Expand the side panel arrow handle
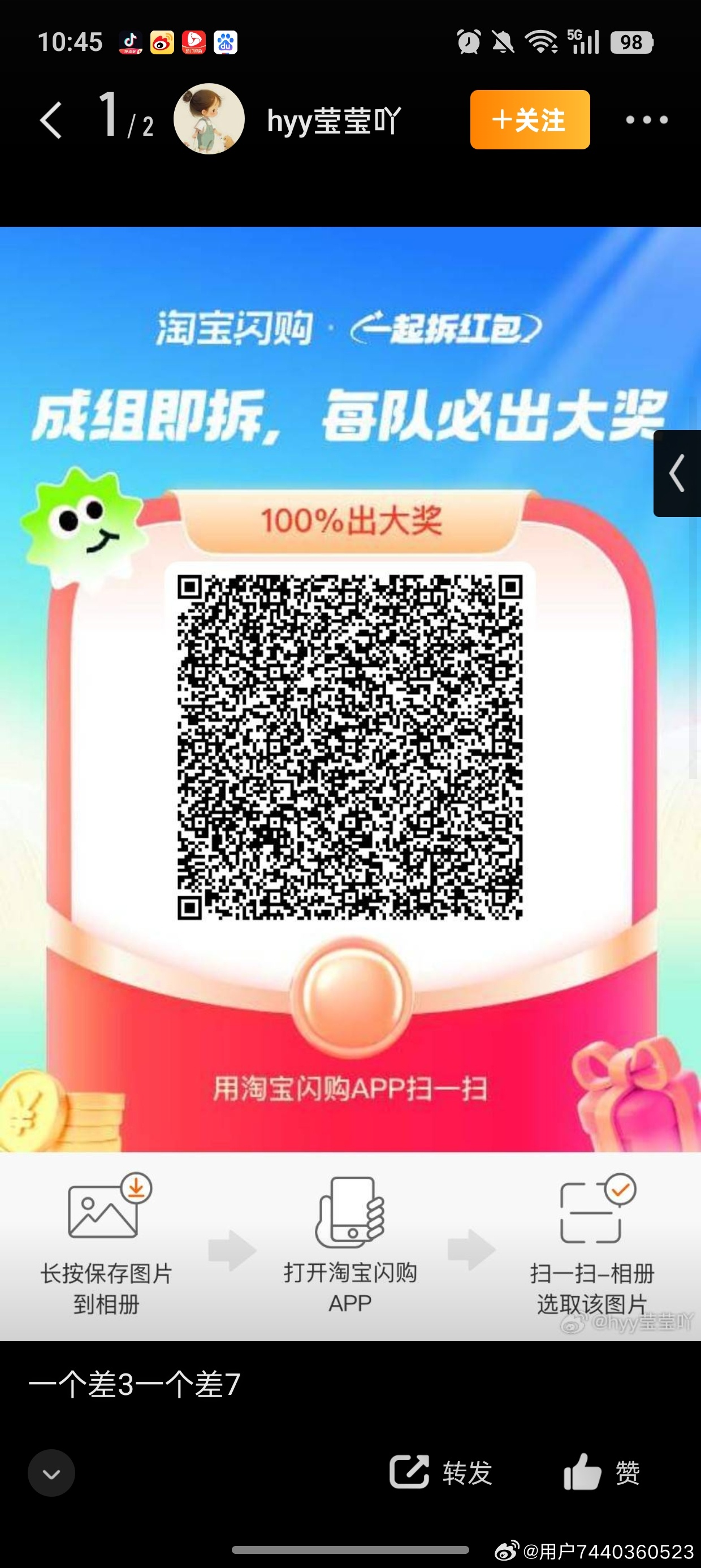Image resolution: width=701 pixels, height=1568 pixels. [x=677, y=473]
